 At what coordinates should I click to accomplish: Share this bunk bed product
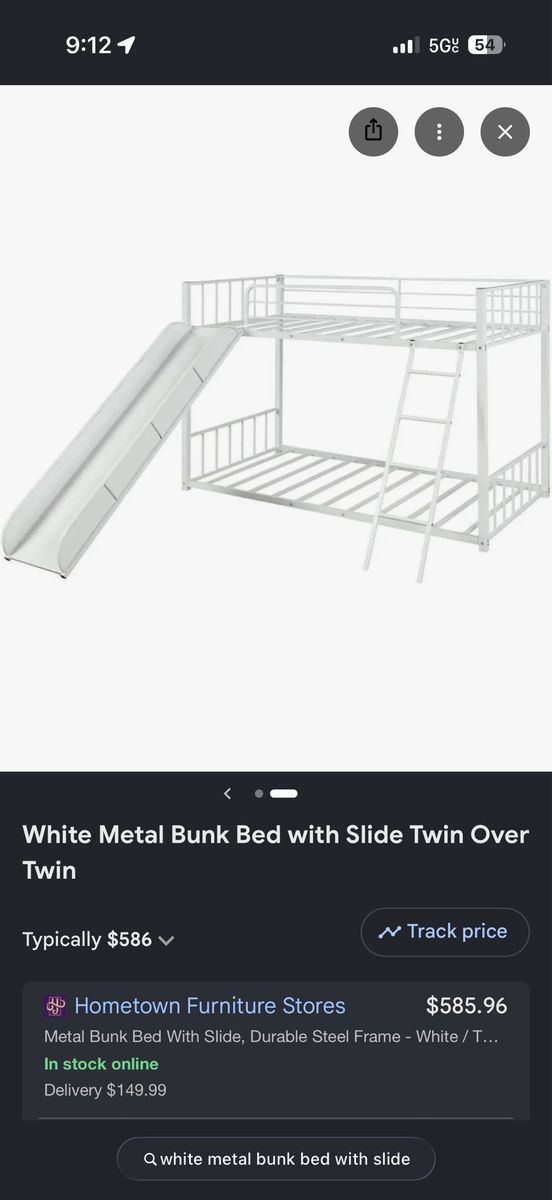pyautogui.click(x=373, y=132)
